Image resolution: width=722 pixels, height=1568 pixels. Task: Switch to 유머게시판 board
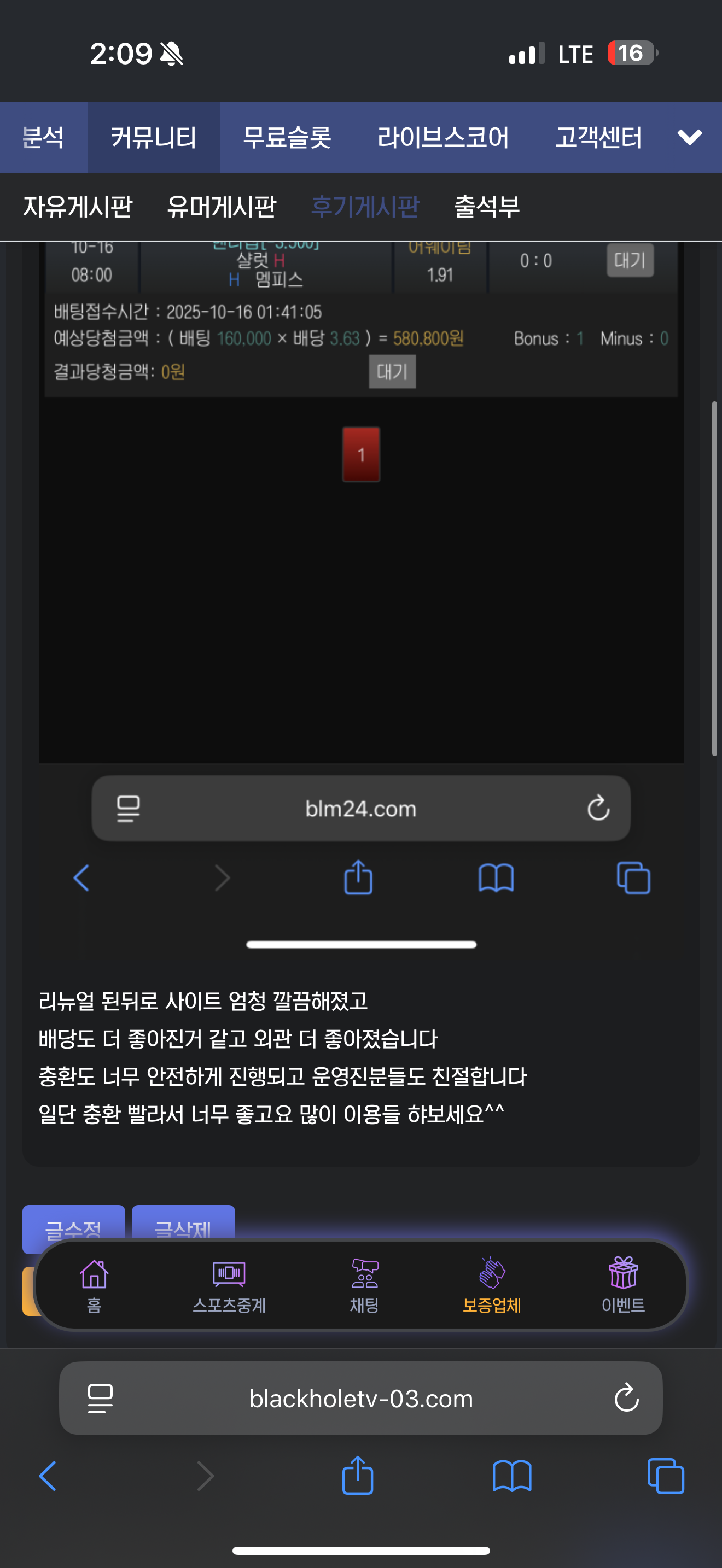coord(222,207)
